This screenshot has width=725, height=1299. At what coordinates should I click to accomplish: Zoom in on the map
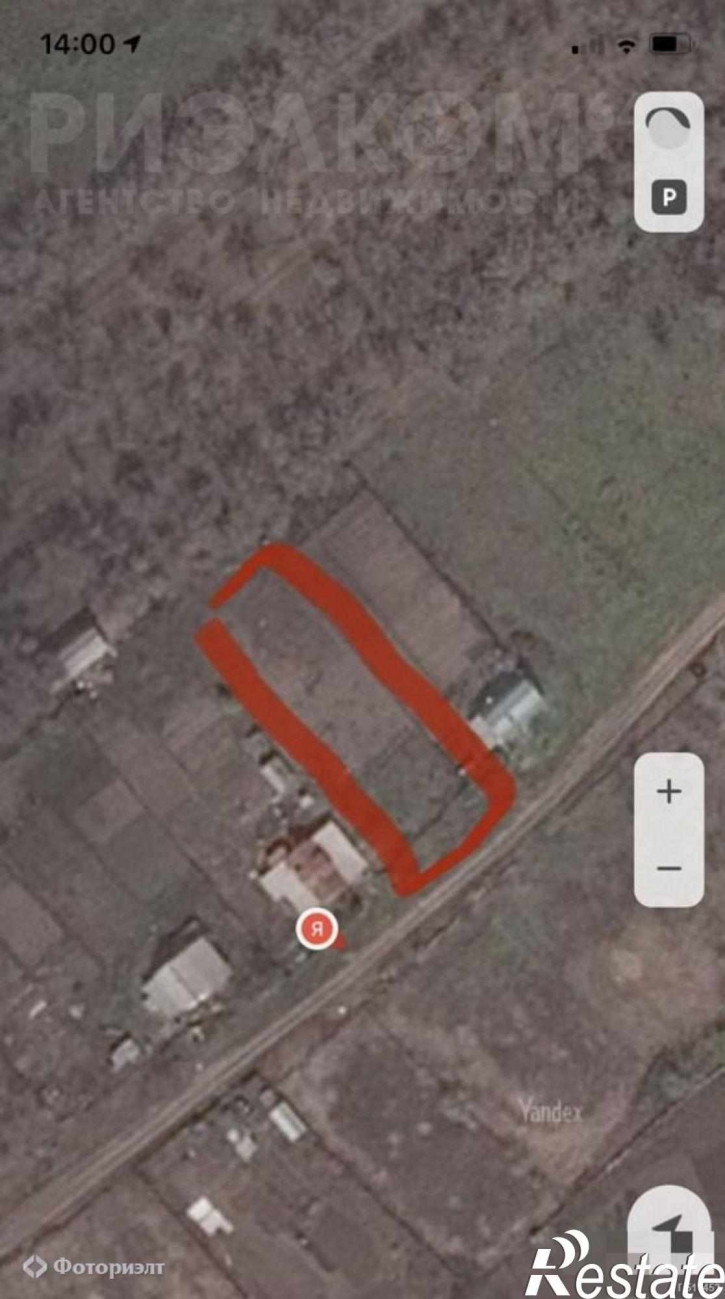coord(669,792)
